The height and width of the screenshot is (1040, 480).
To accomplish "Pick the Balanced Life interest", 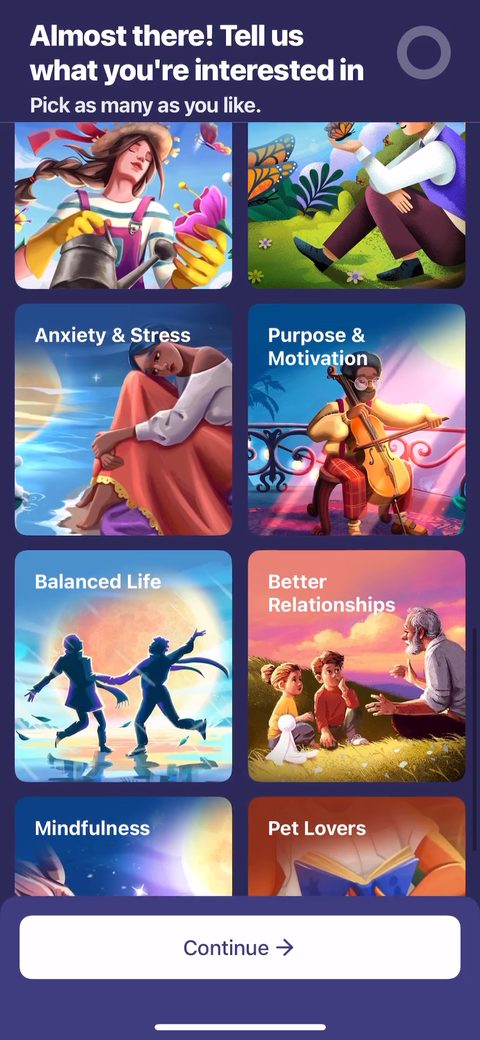I will click(123, 666).
